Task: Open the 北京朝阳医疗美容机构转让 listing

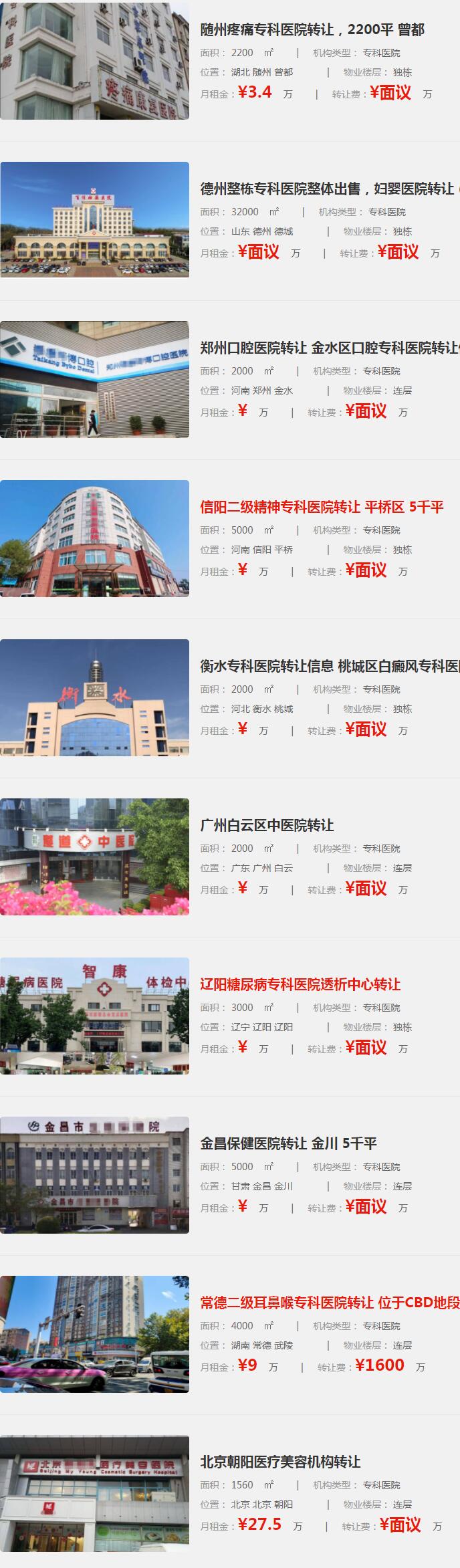Action: 280,1462
